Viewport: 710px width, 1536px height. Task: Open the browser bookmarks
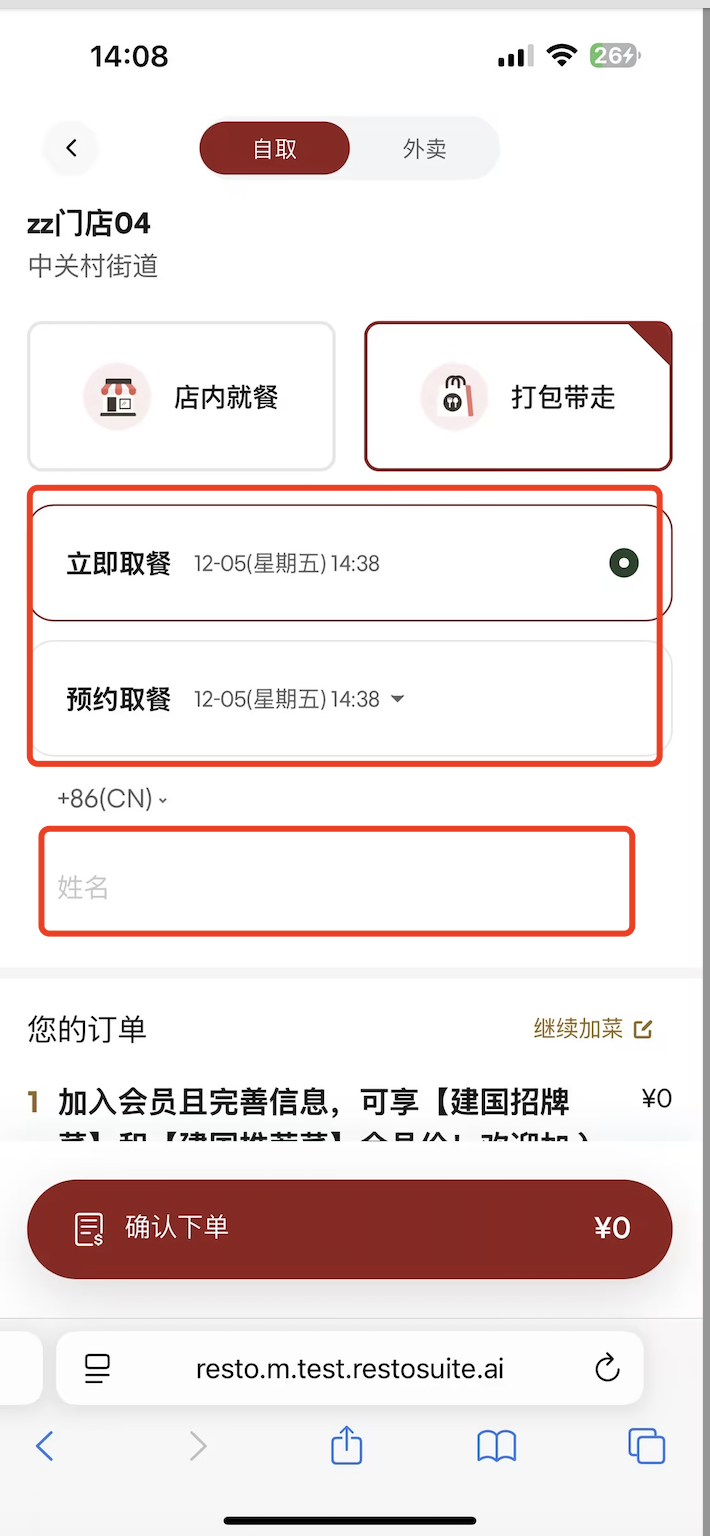click(x=496, y=1446)
